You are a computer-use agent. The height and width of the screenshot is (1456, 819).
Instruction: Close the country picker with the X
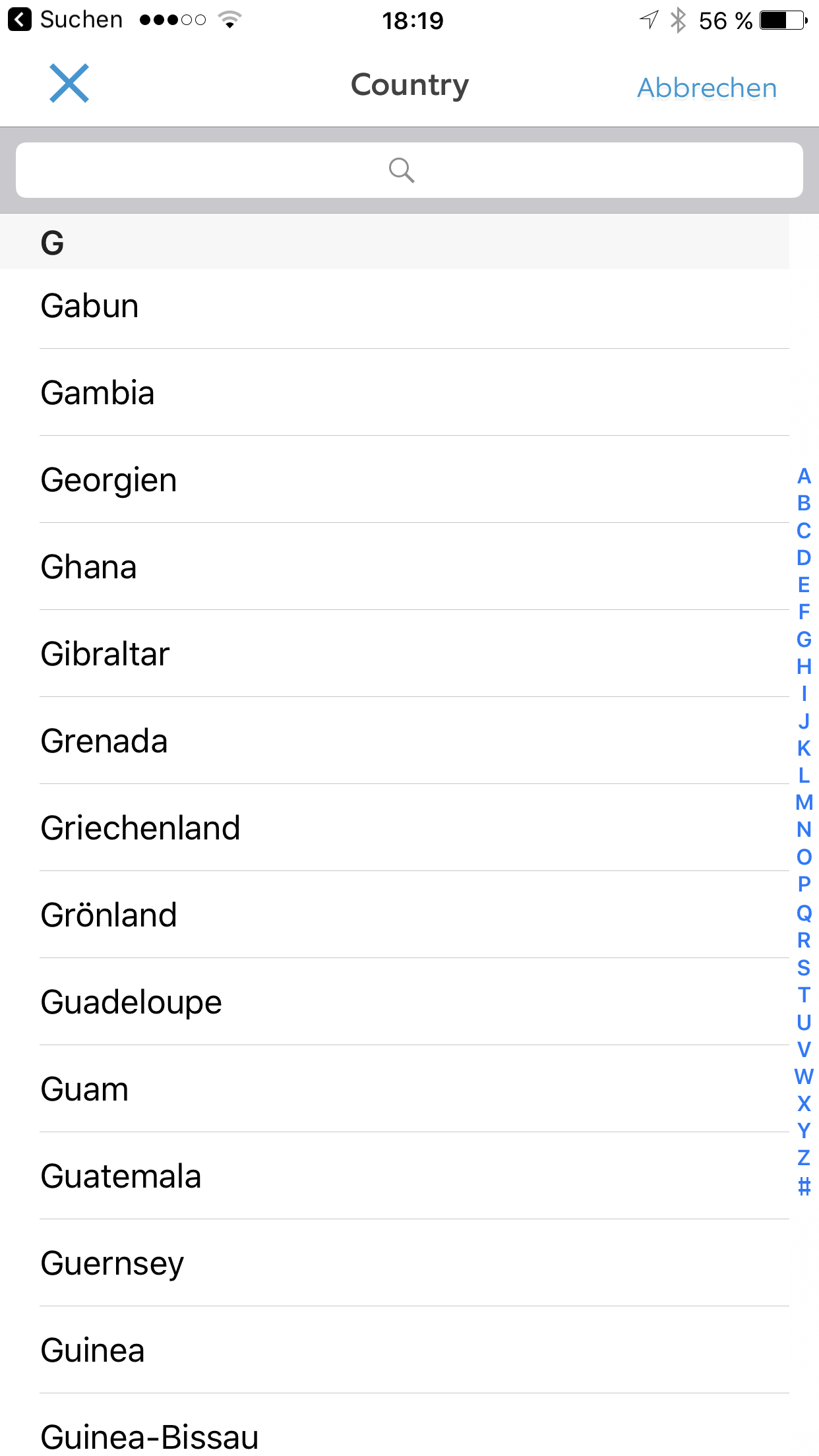[69, 84]
